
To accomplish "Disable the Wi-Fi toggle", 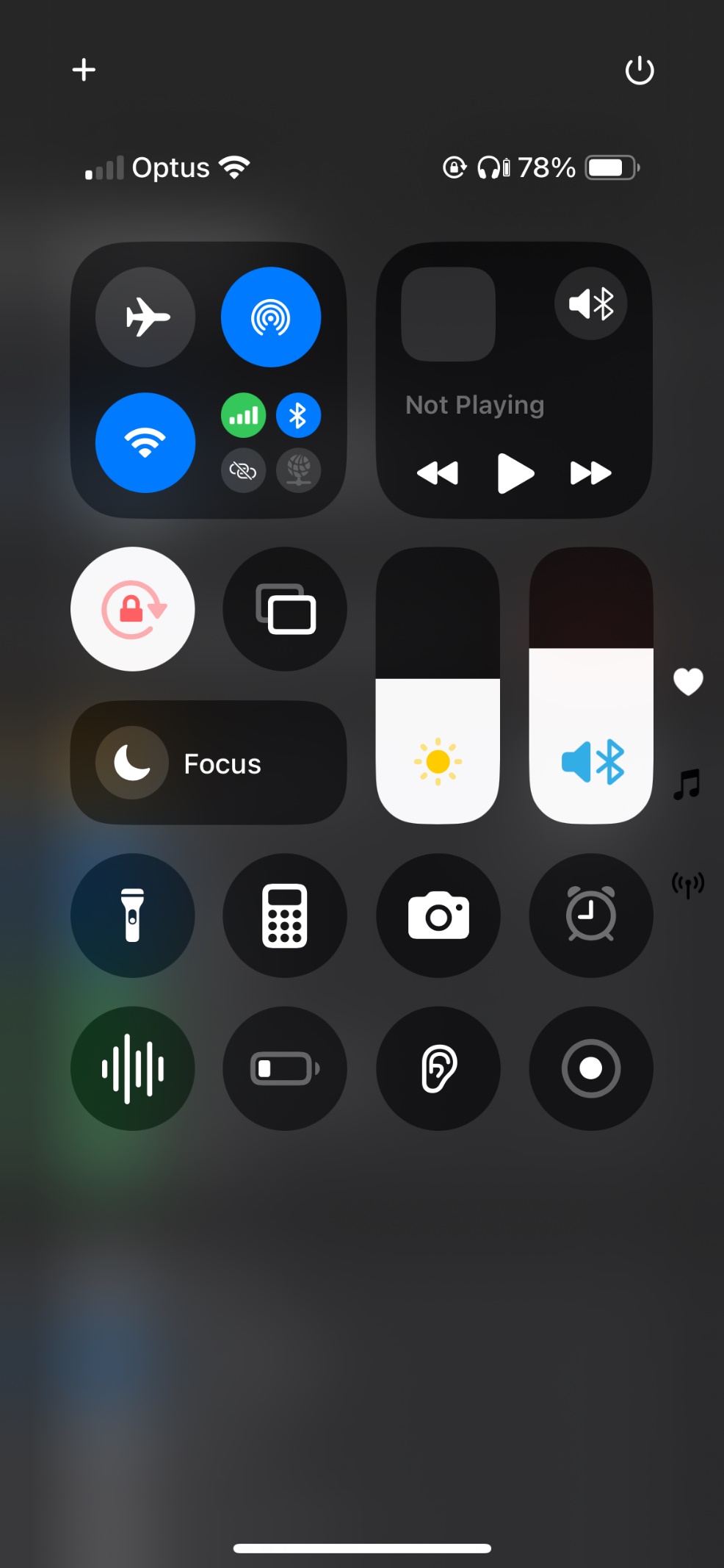I will click(x=145, y=442).
